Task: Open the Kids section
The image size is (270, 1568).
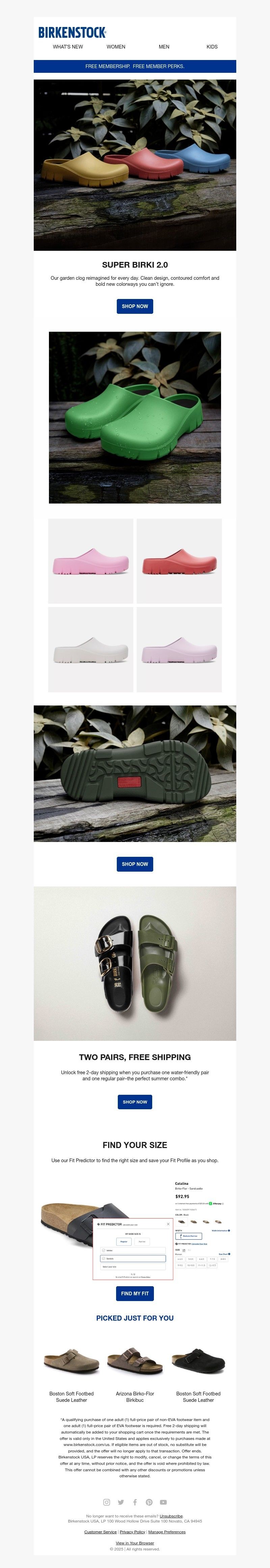Action: click(x=212, y=47)
